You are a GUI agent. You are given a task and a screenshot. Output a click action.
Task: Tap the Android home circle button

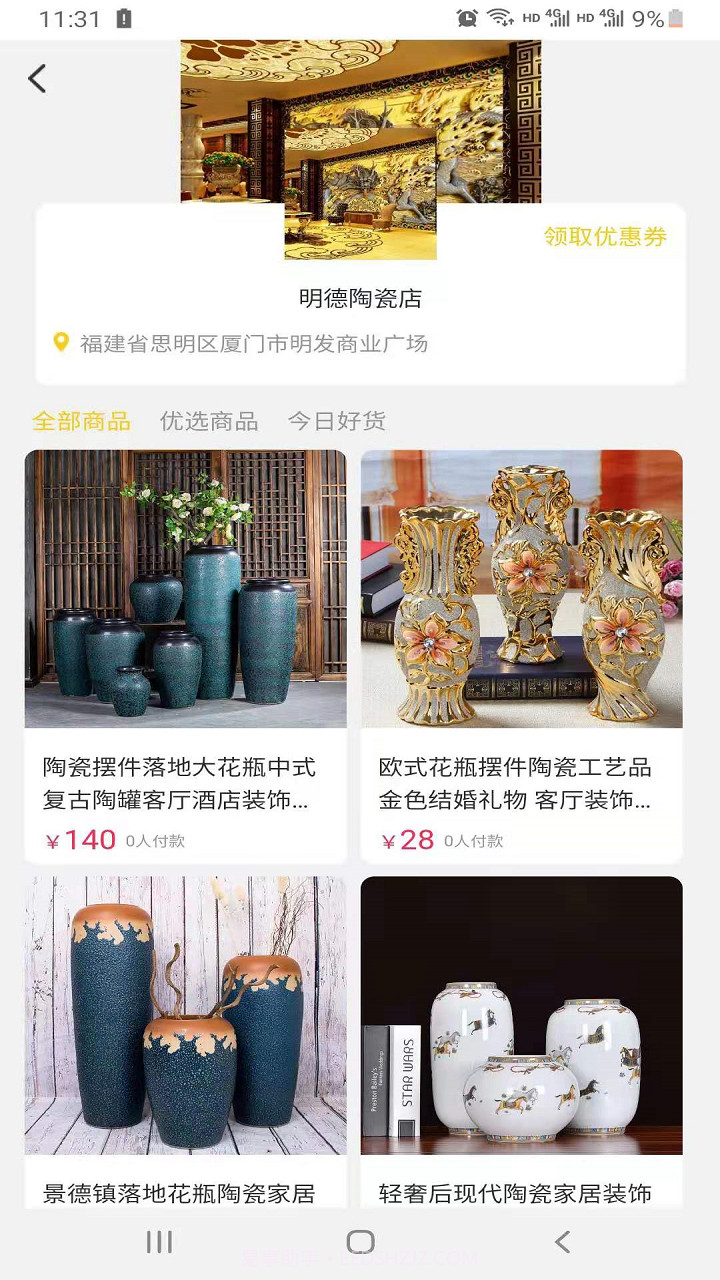point(362,1243)
